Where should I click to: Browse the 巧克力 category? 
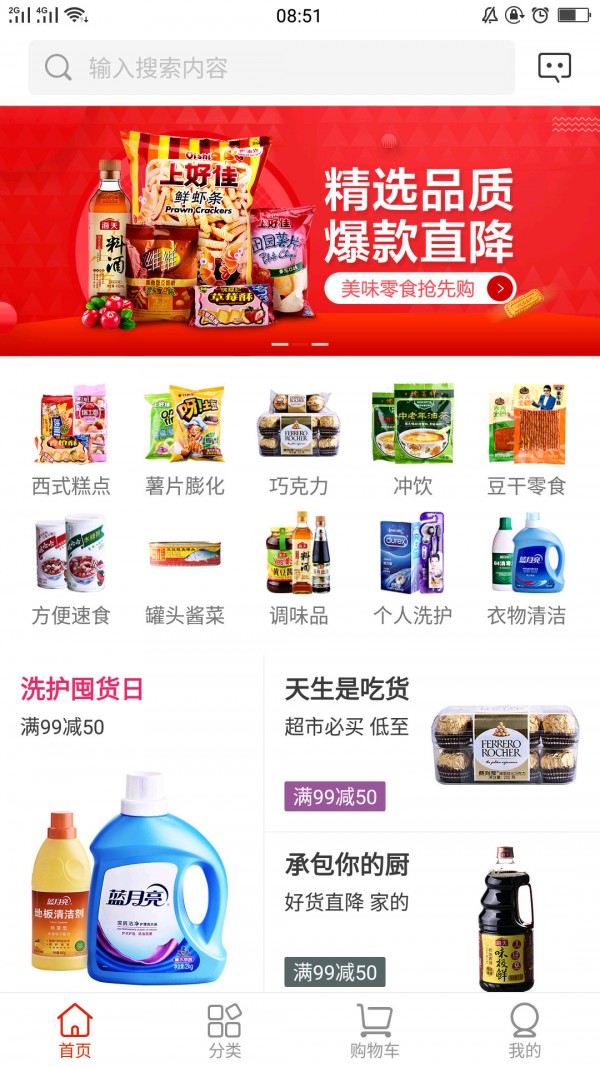(x=298, y=440)
